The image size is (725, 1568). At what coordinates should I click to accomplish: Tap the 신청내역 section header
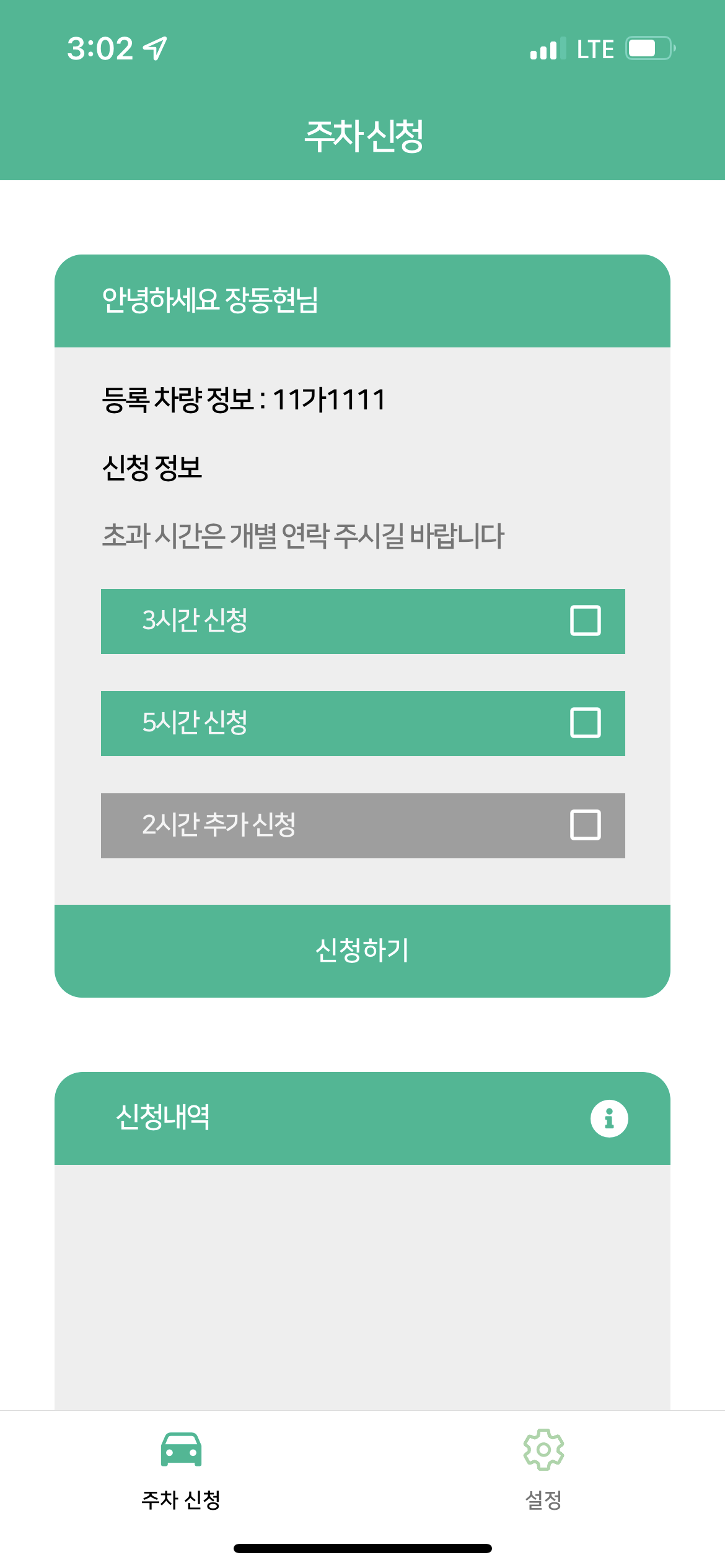coord(164,1116)
